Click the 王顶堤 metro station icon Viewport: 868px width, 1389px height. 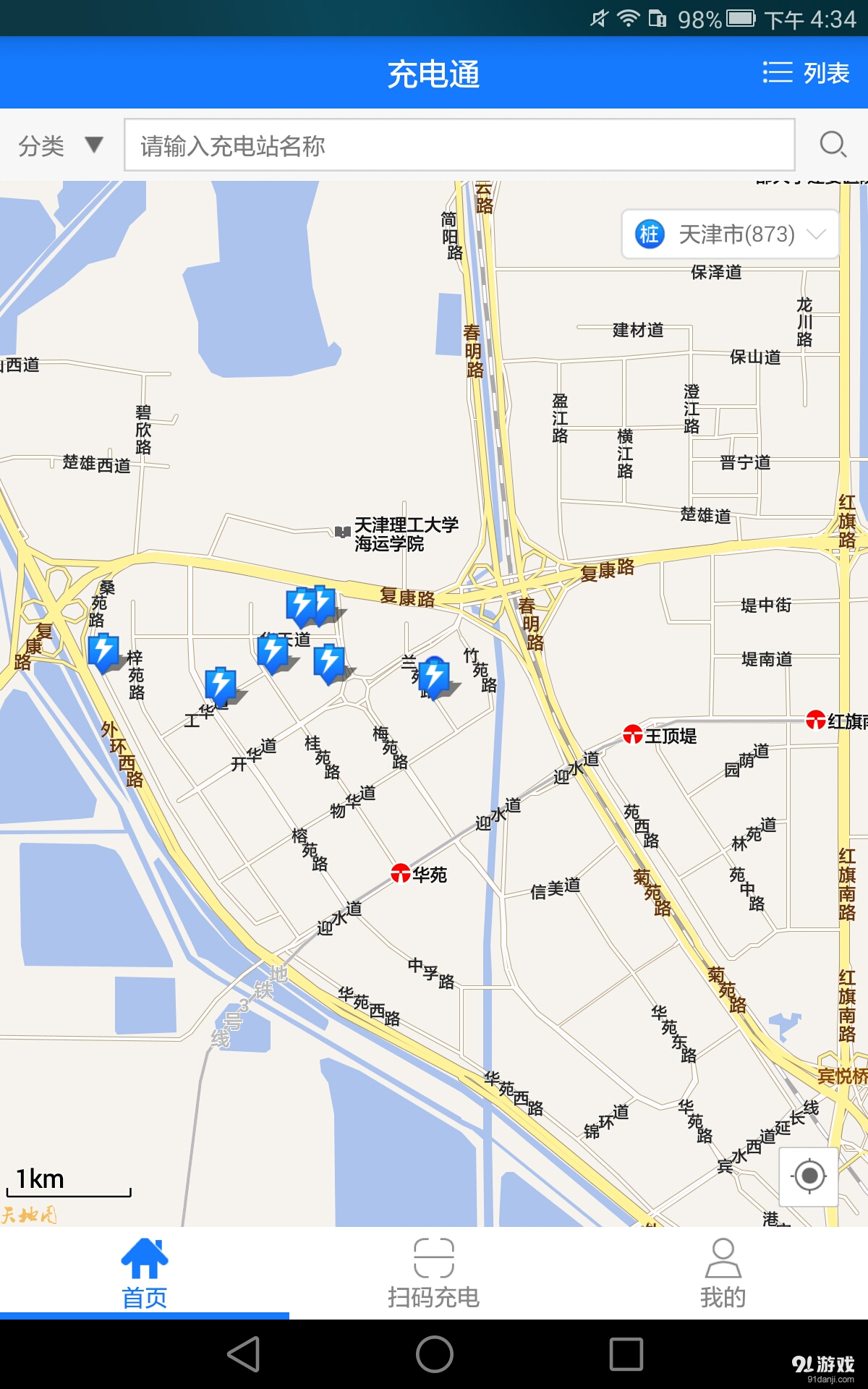click(634, 734)
